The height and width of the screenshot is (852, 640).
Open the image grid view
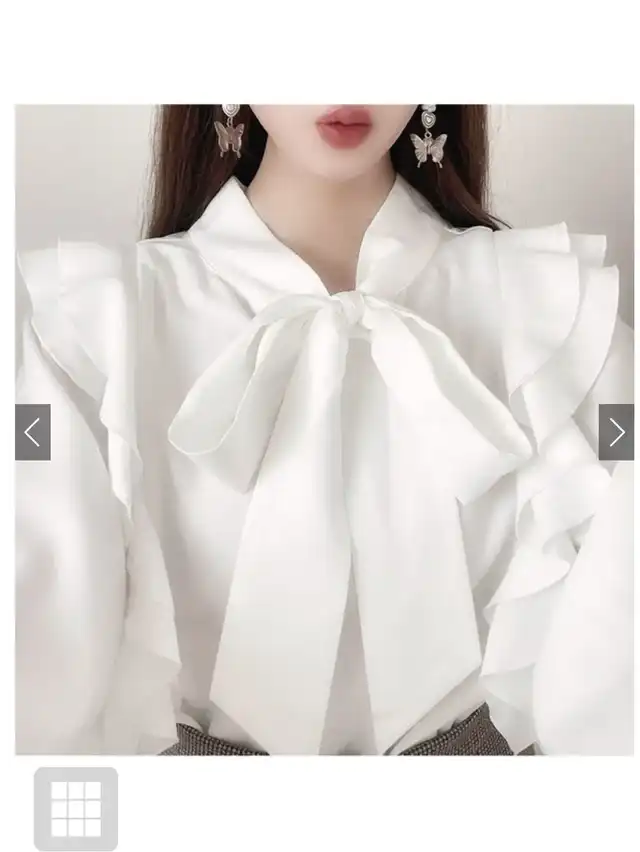(x=76, y=809)
